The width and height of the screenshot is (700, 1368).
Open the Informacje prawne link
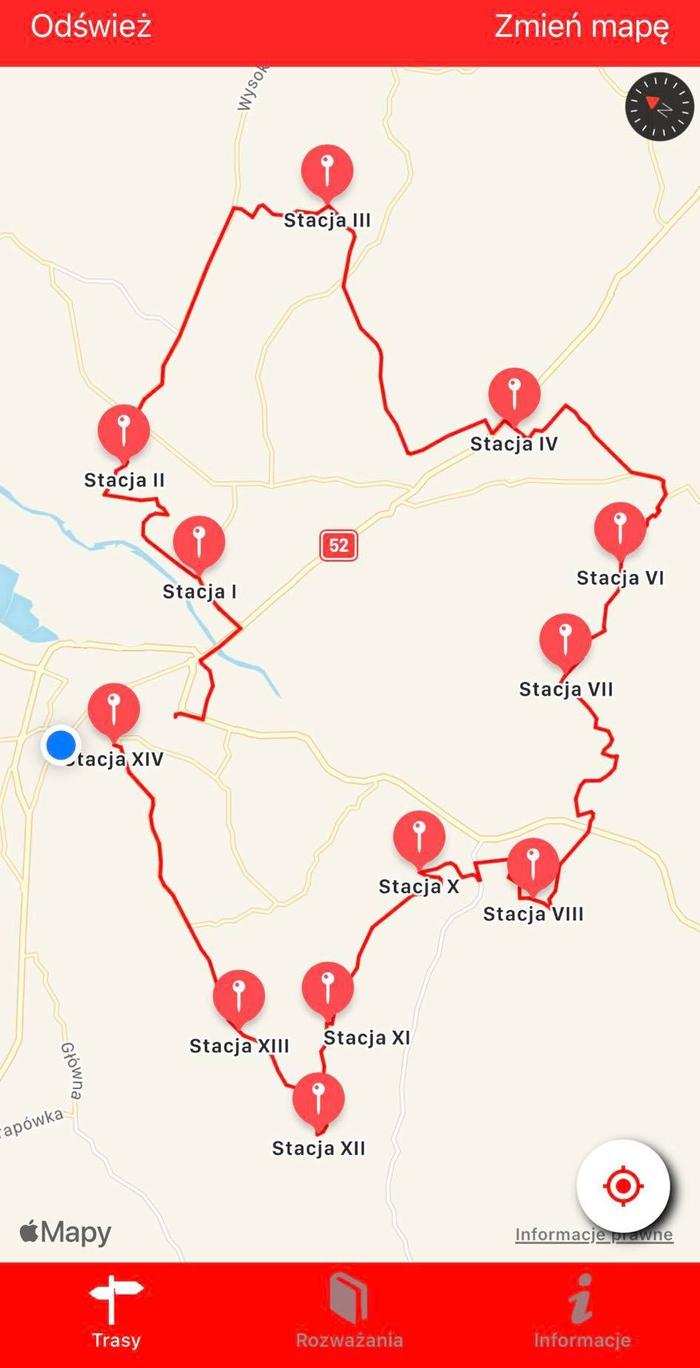click(x=594, y=1235)
